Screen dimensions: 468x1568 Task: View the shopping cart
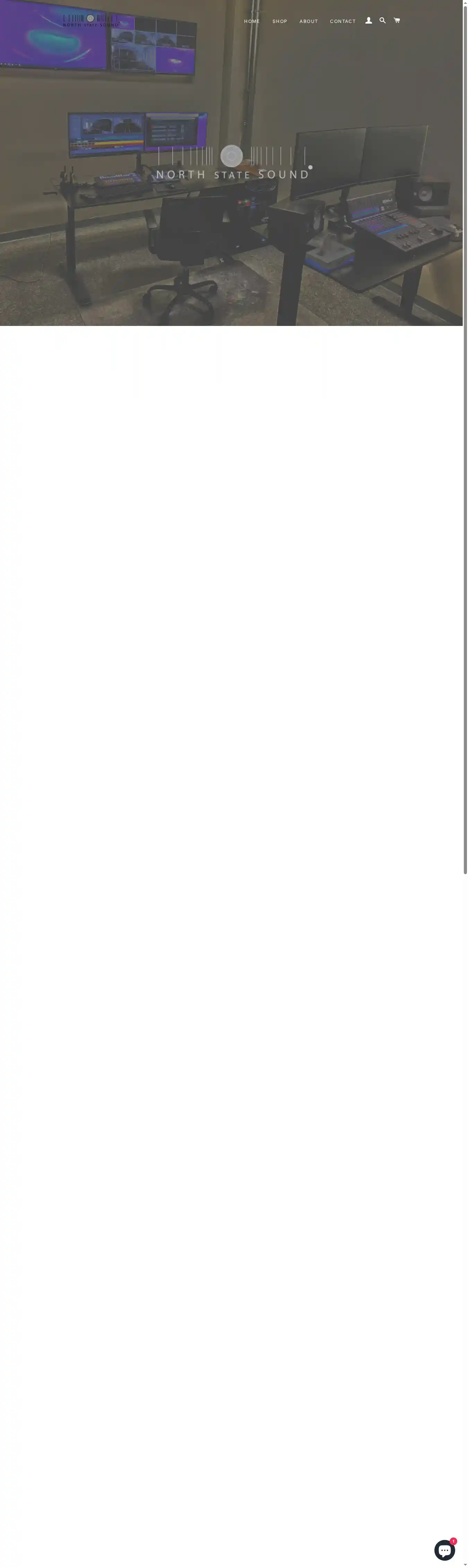click(397, 21)
